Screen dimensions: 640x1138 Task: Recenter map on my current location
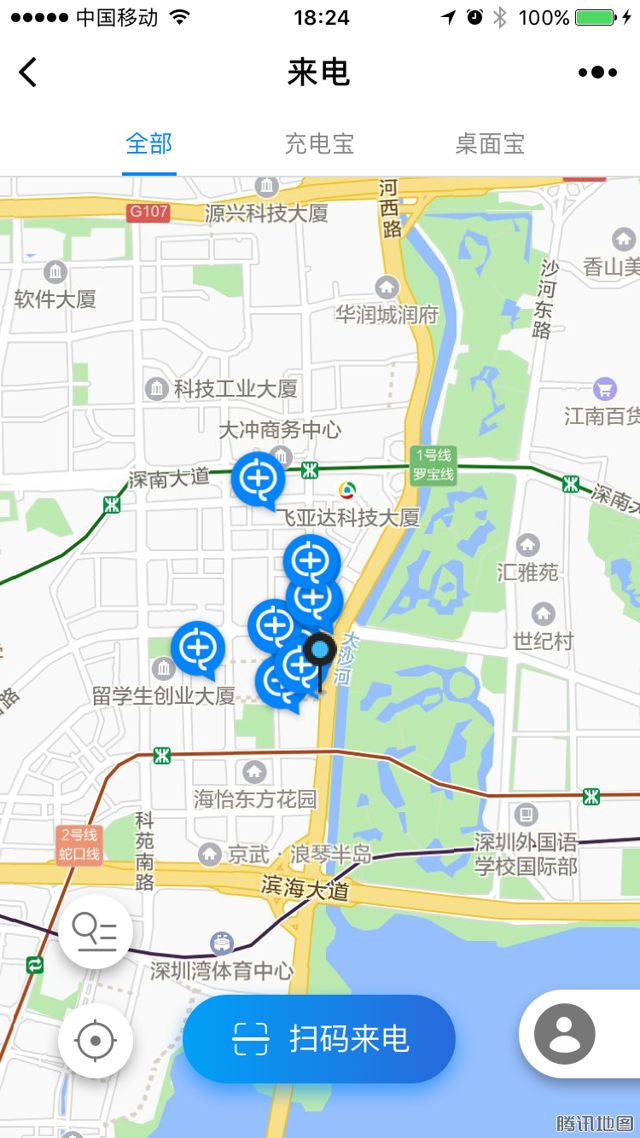[x=96, y=1041]
